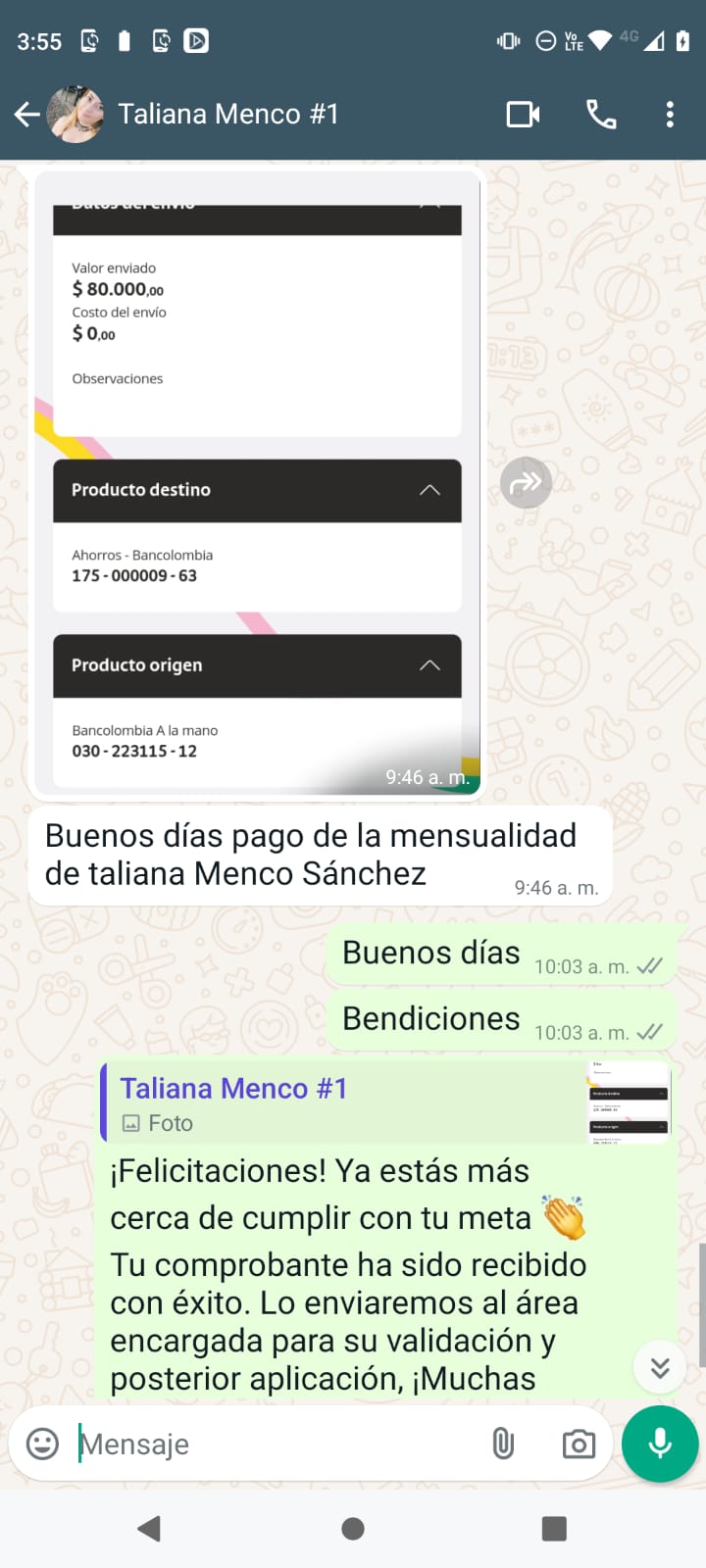The image size is (706, 1568).
Task: Open the emoji picker
Action: coord(42,1444)
